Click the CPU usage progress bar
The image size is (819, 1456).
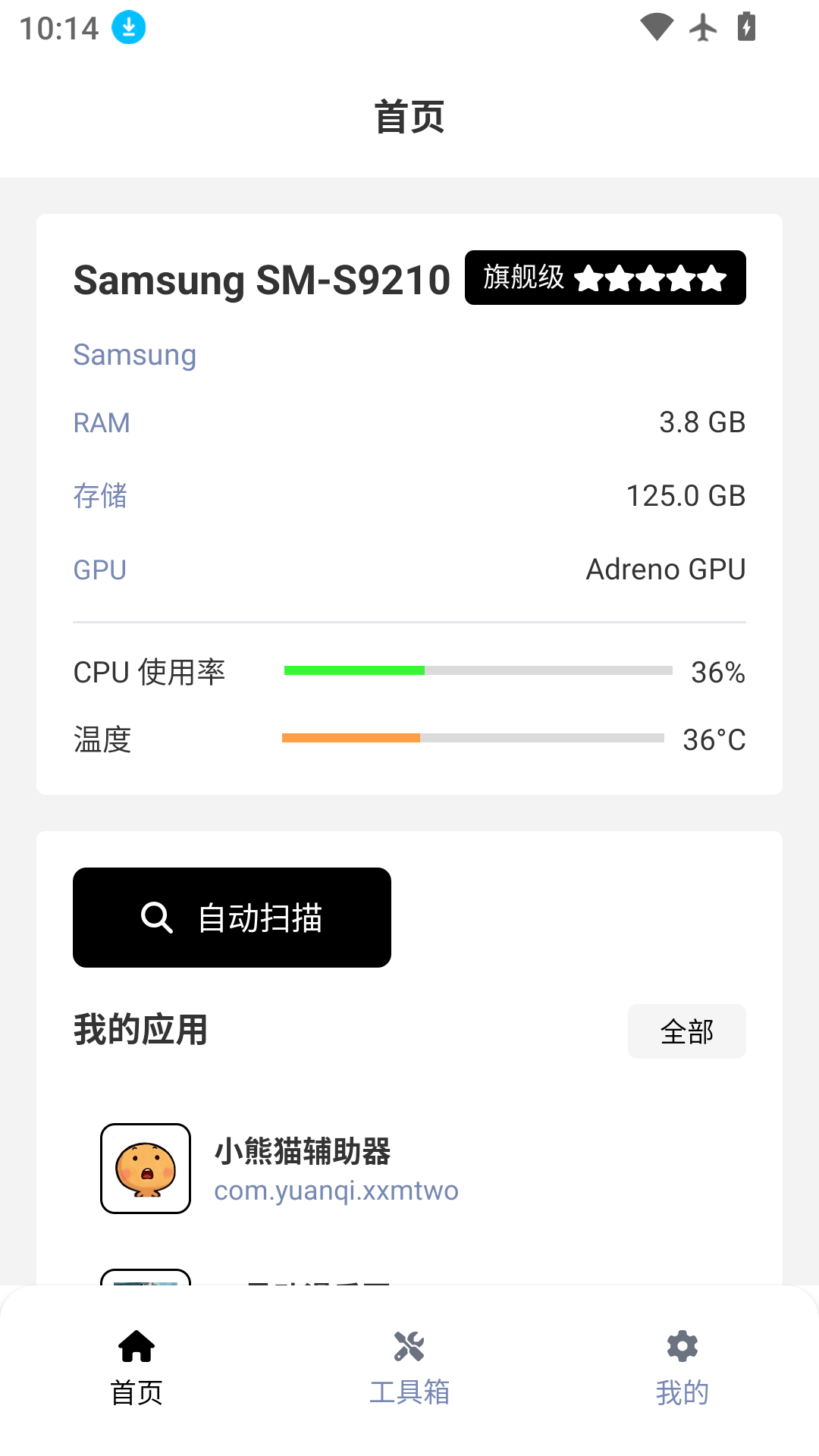[x=478, y=670]
